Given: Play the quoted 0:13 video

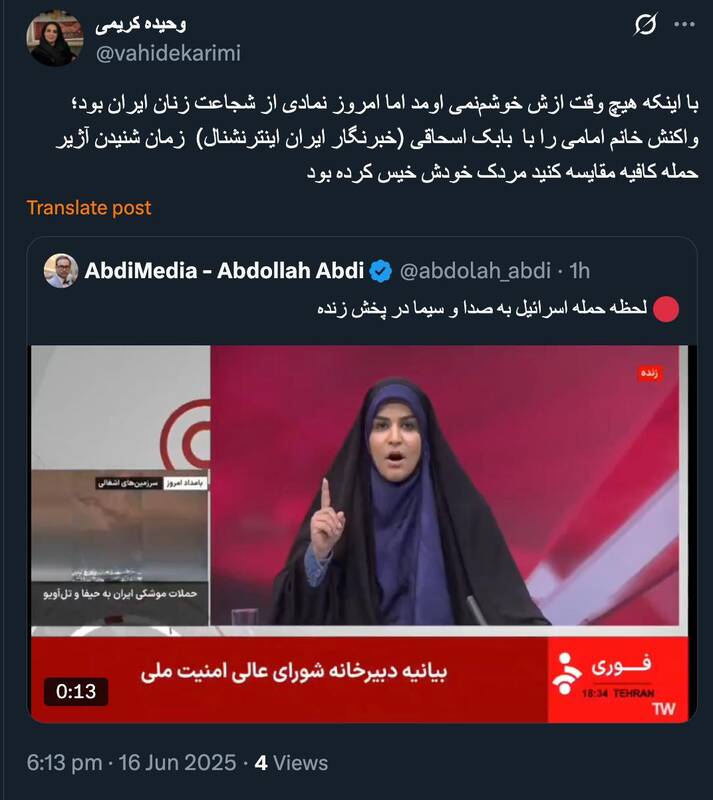Looking at the screenshot, I should click(359, 533).
